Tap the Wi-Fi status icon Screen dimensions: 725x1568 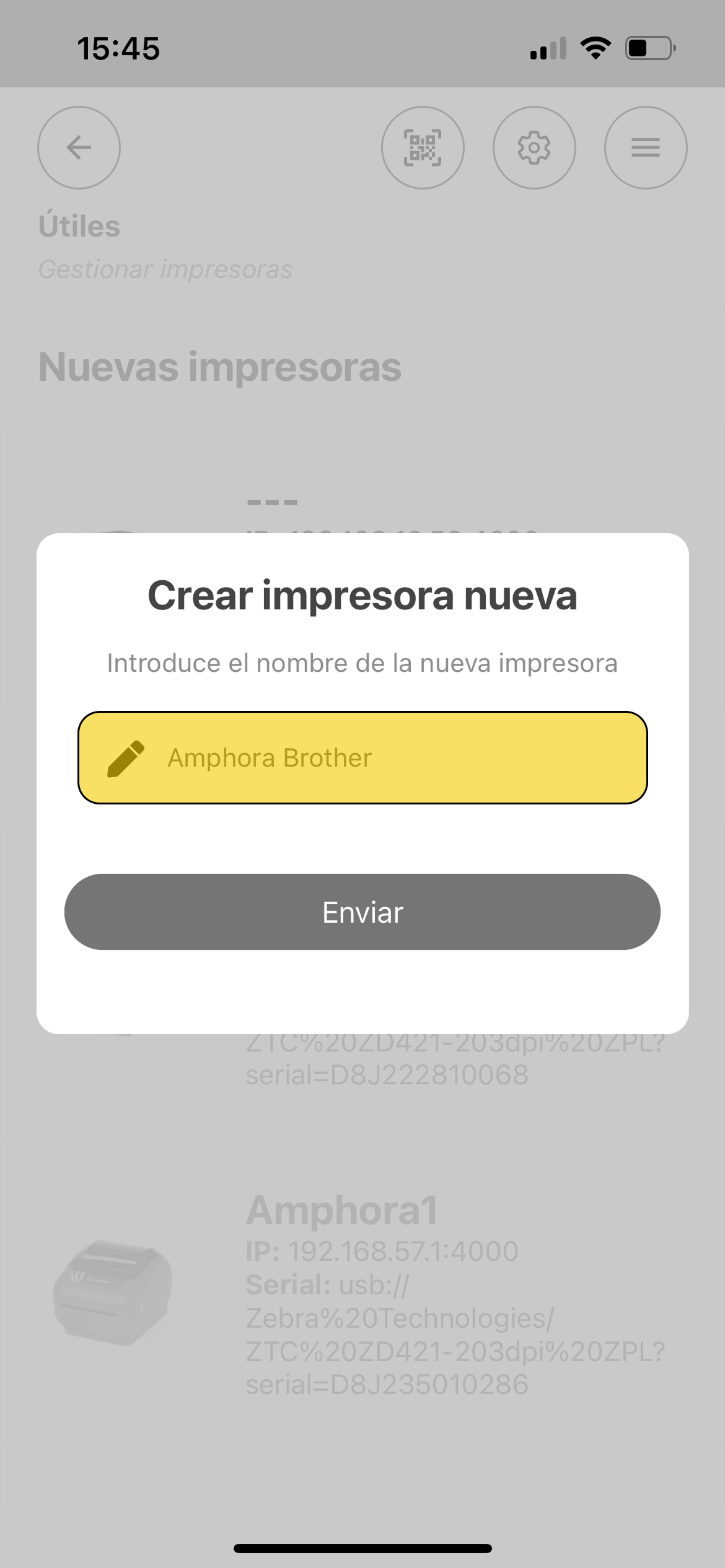coord(595,48)
